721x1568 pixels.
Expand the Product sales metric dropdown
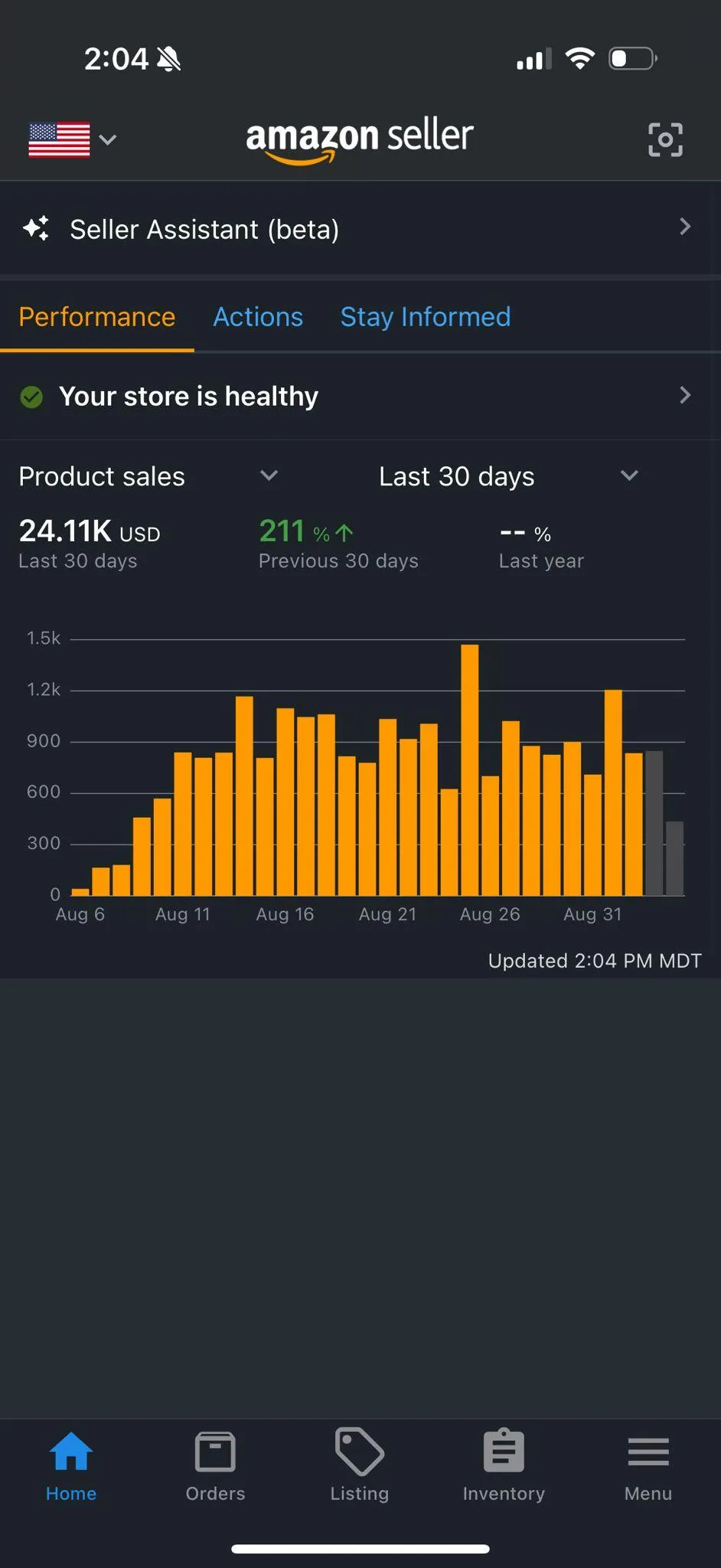148,476
